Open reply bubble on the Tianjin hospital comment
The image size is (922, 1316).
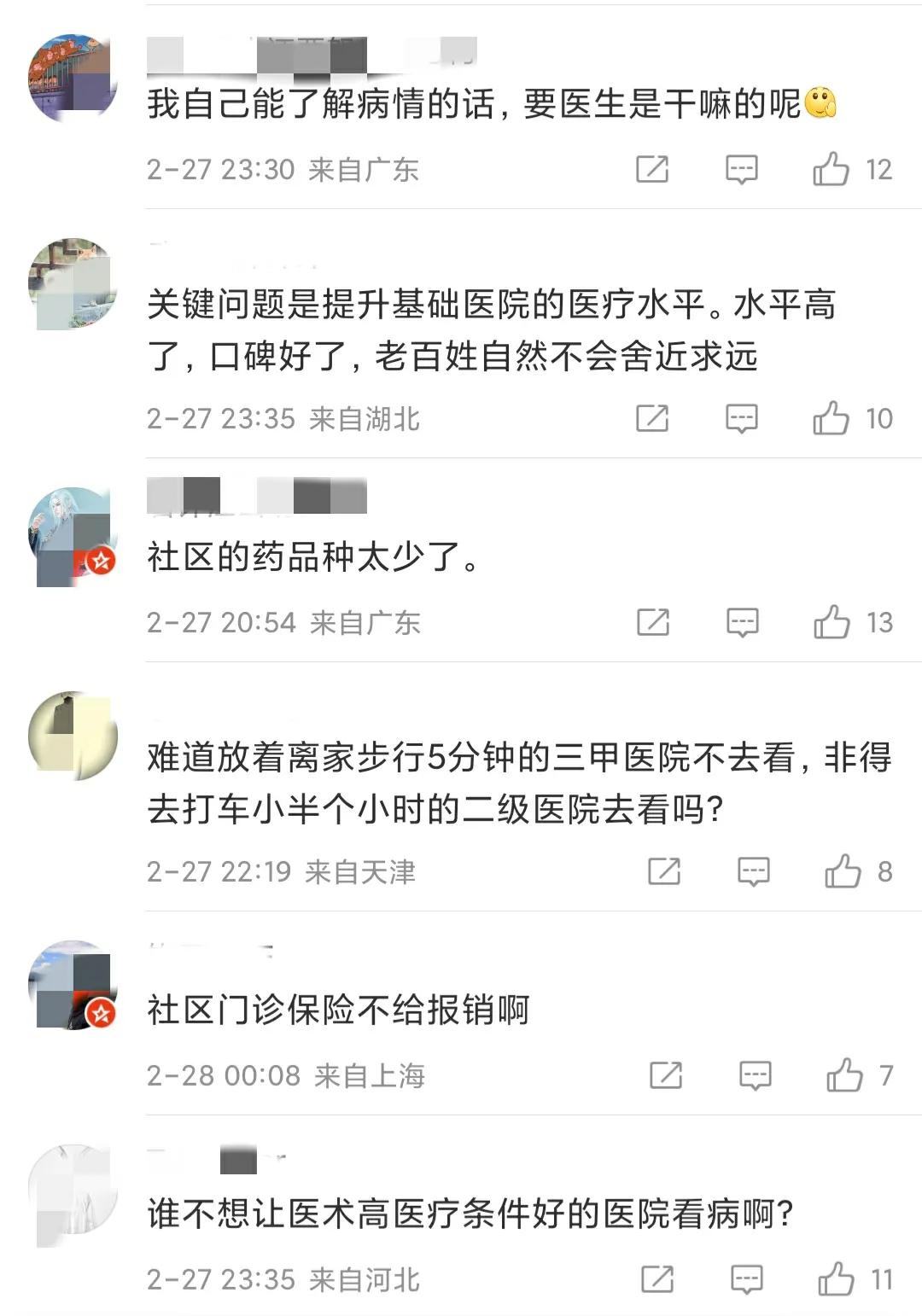tap(752, 871)
